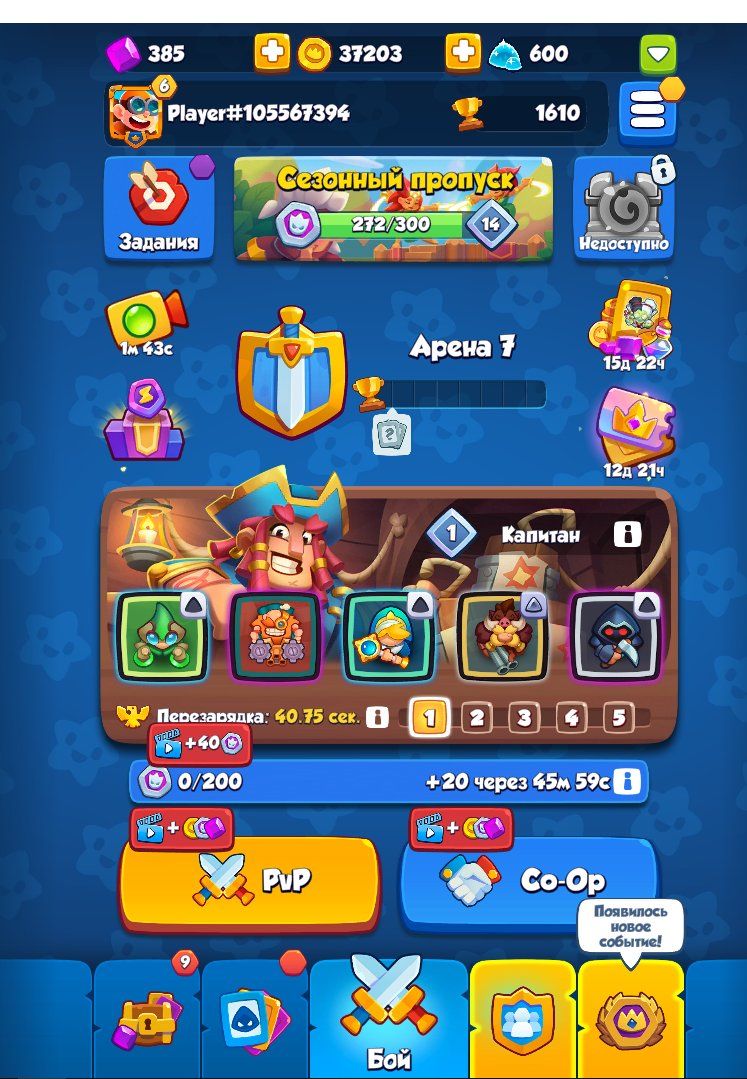Watch ad for +40 energy
This screenshot has height=1079, width=747.
click(199, 744)
